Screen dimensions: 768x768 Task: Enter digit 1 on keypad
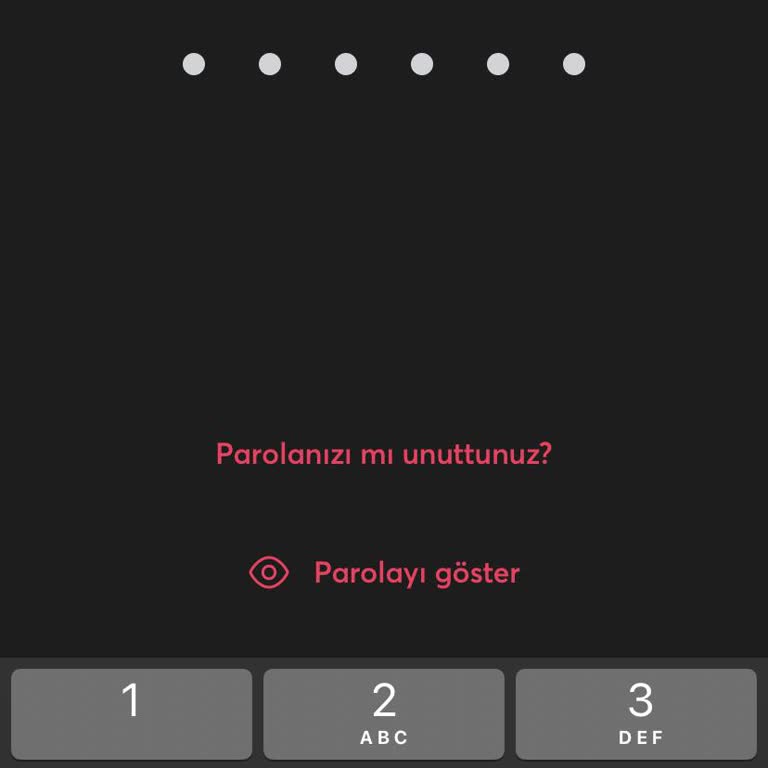tap(131, 713)
